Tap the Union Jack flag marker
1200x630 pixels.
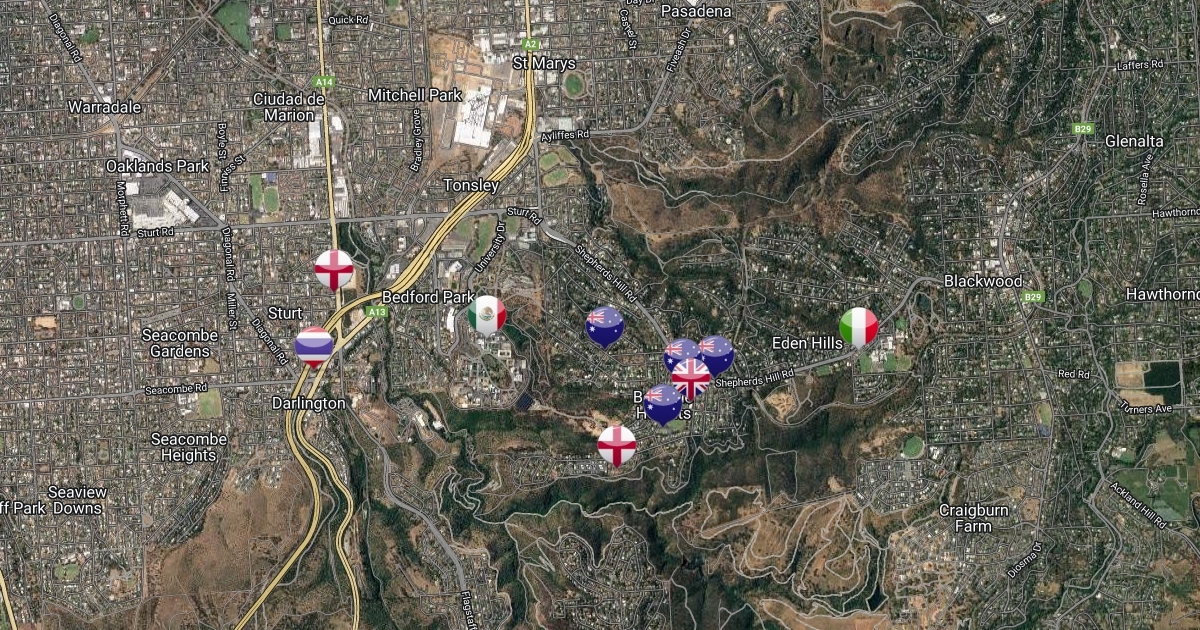pos(691,378)
